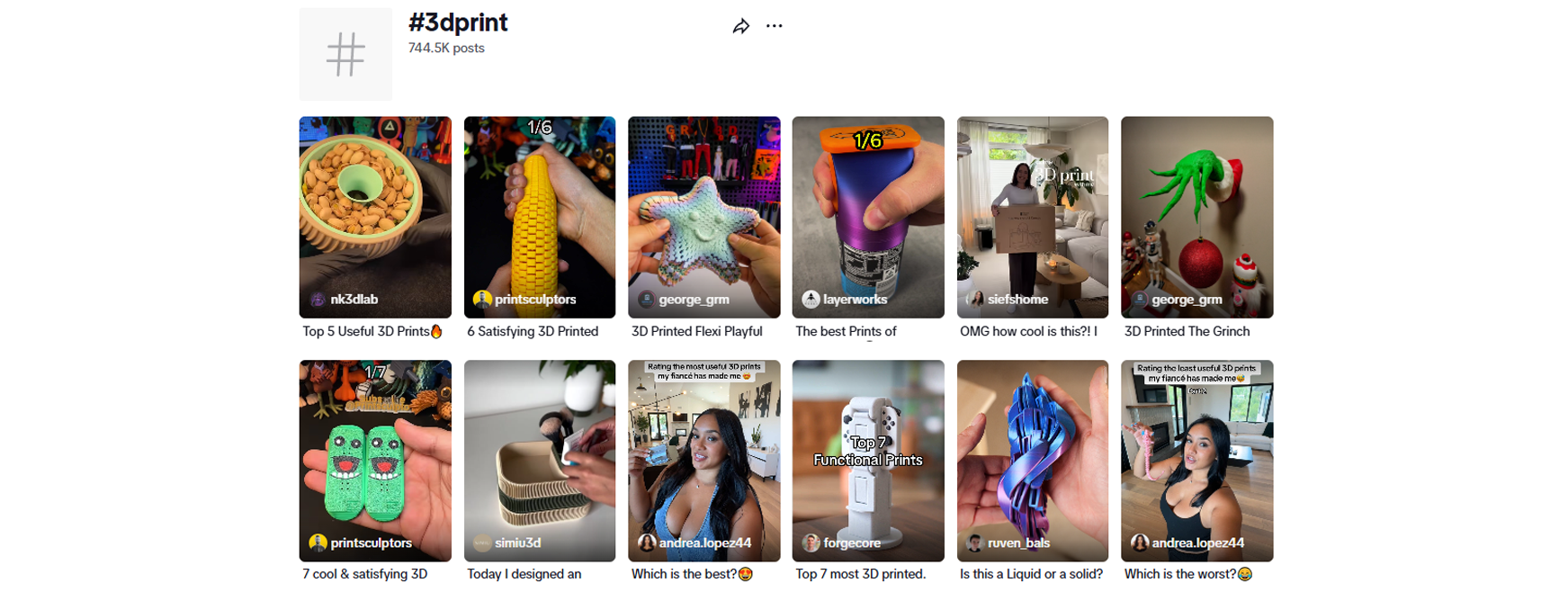Open forgecore's Top 7 Functional Prints video
Image resolution: width=1568 pixels, height=592 pixels.
868,461
